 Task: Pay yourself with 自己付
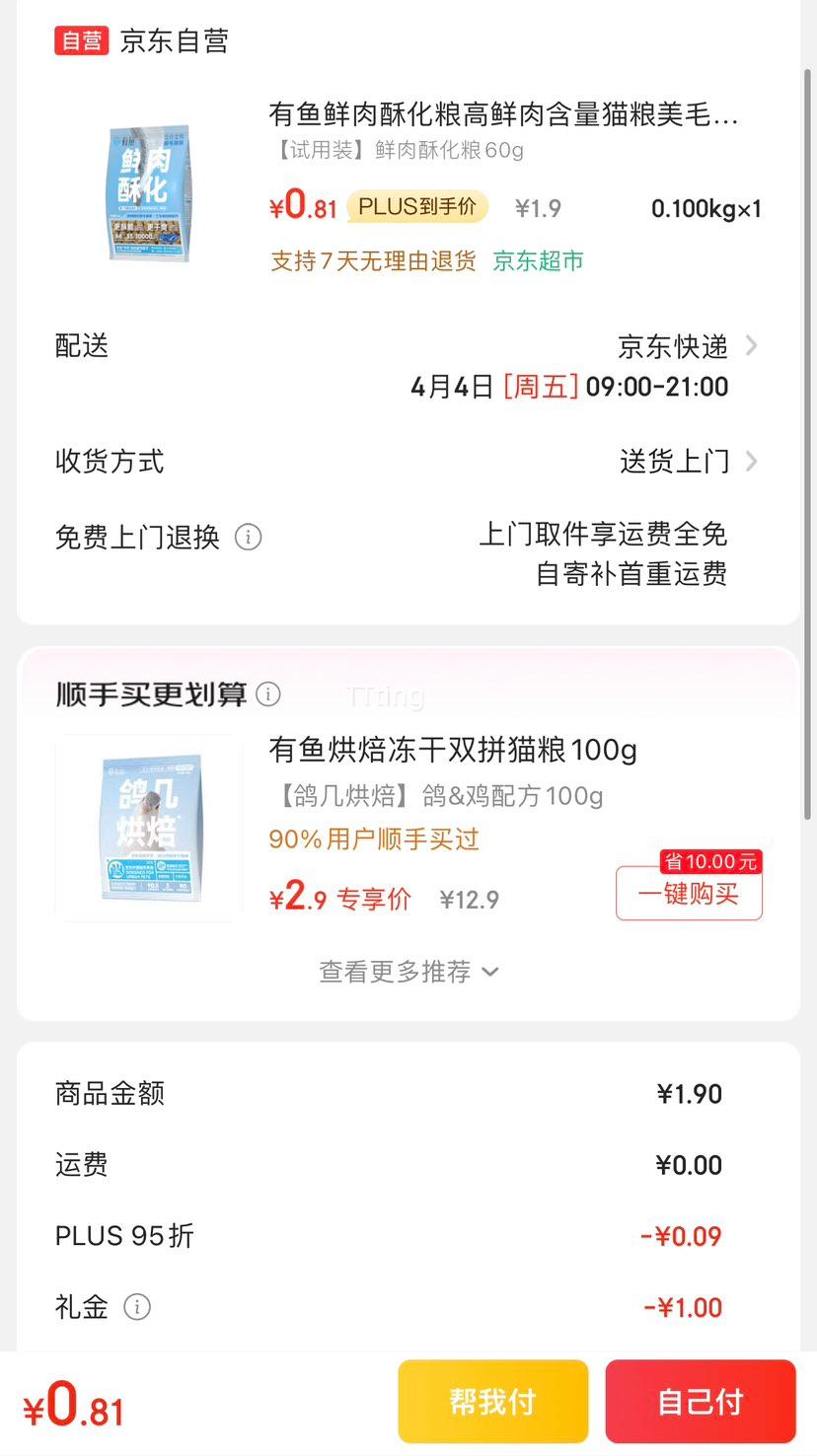(701, 1401)
